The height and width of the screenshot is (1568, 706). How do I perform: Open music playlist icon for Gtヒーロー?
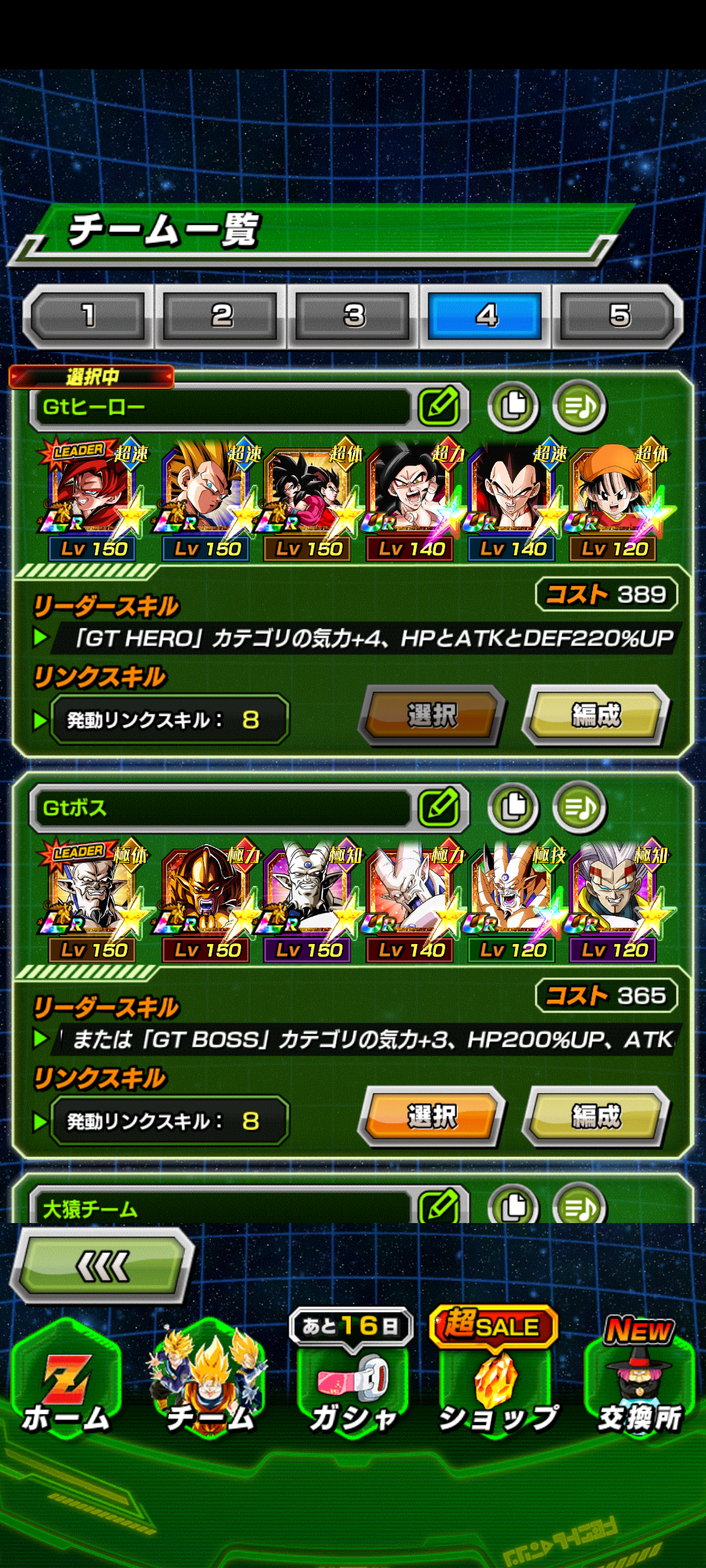pos(580,406)
